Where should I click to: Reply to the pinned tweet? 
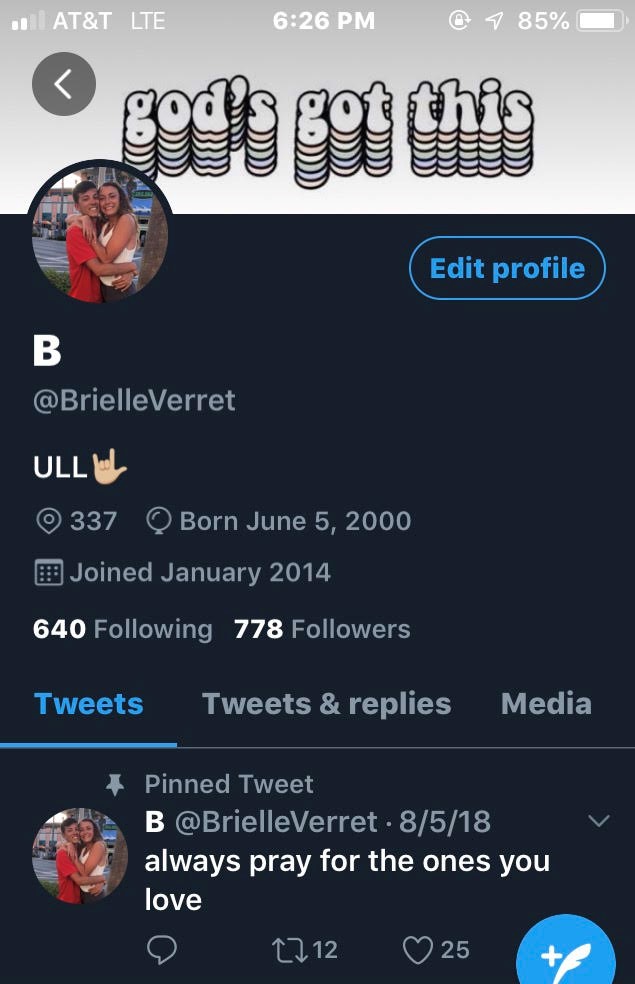click(162, 949)
